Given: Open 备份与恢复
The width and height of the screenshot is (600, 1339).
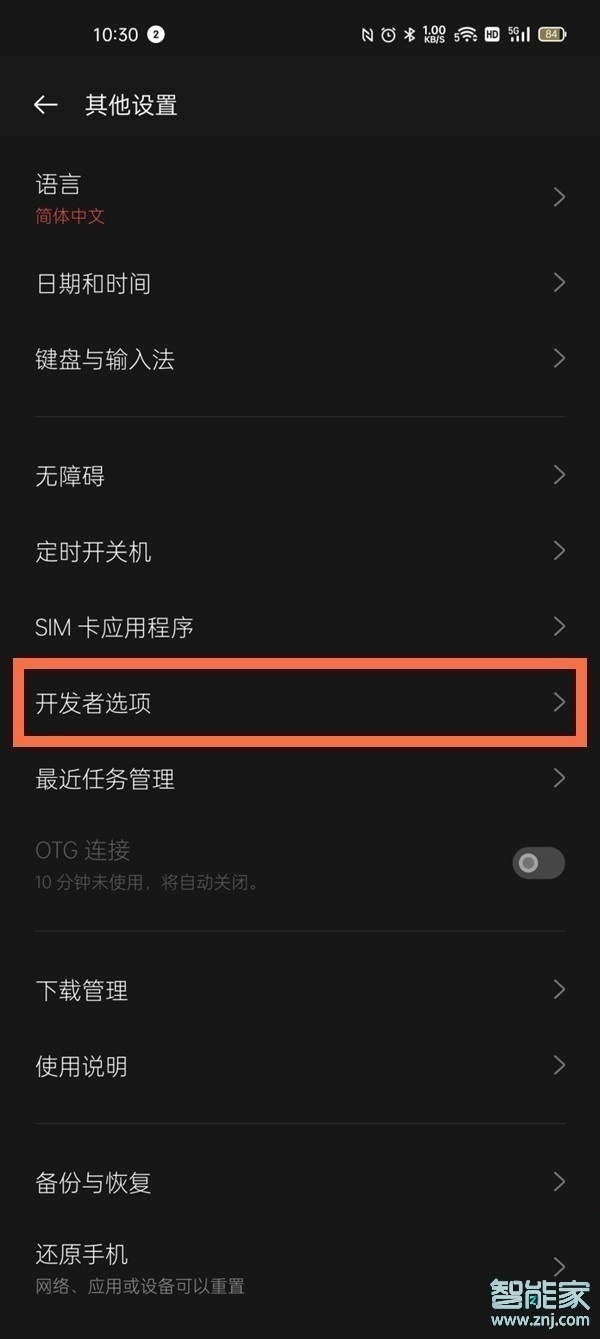Looking at the screenshot, I should point(300,1183).
